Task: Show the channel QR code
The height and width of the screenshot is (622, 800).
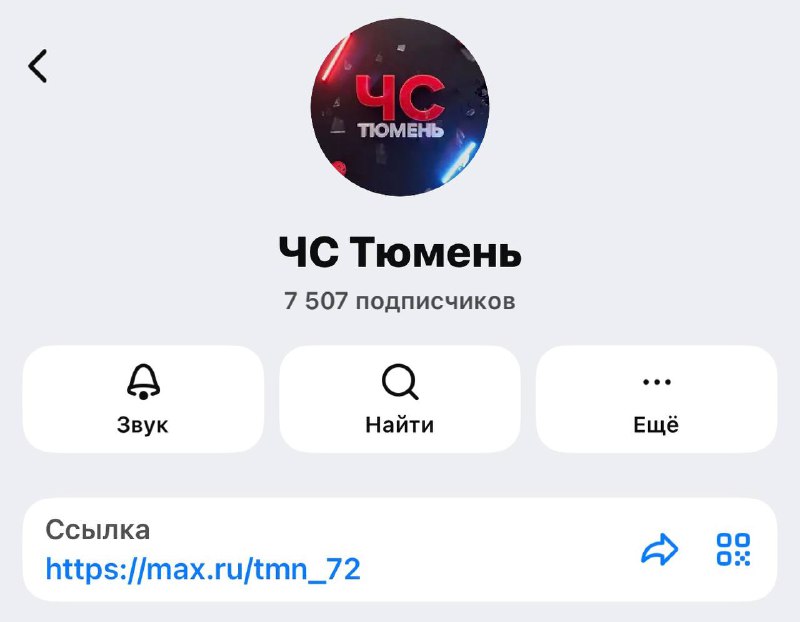Action: 733,550
